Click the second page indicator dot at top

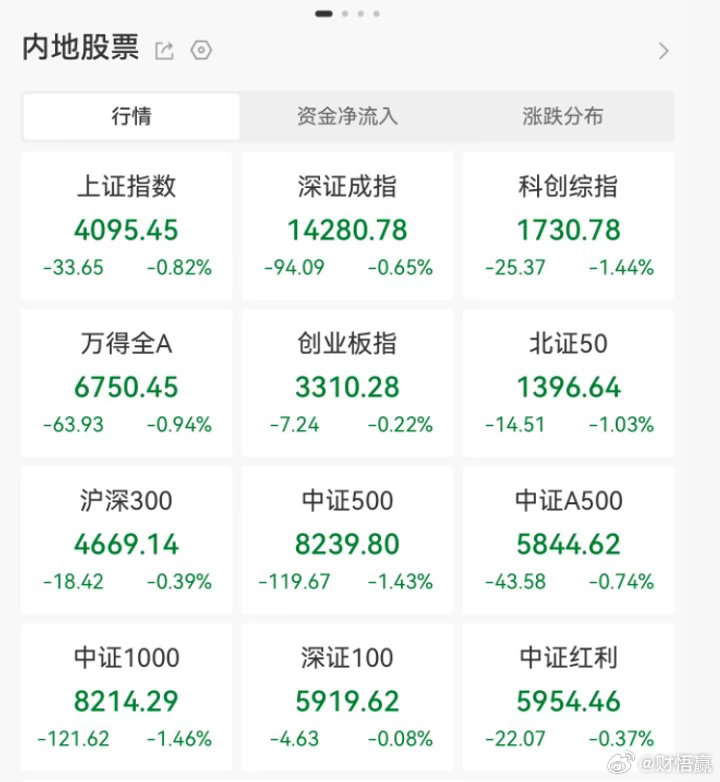click(344, 13)
